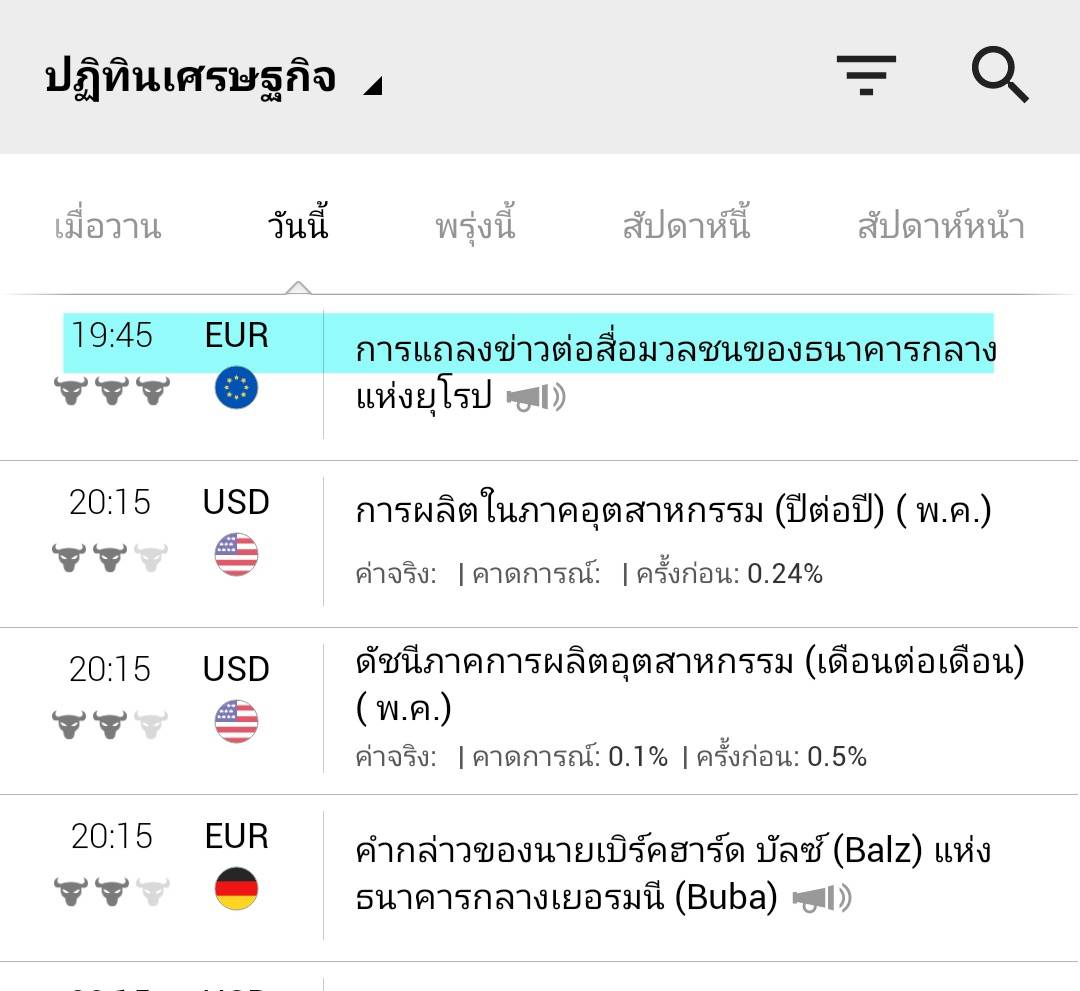Screen dimensions: 1080x991
Task: Open ดัชนีภาคการผลิตอุตสาหกรรม (เดือนต่อเดือน) event
Action: tap(688, 685)
